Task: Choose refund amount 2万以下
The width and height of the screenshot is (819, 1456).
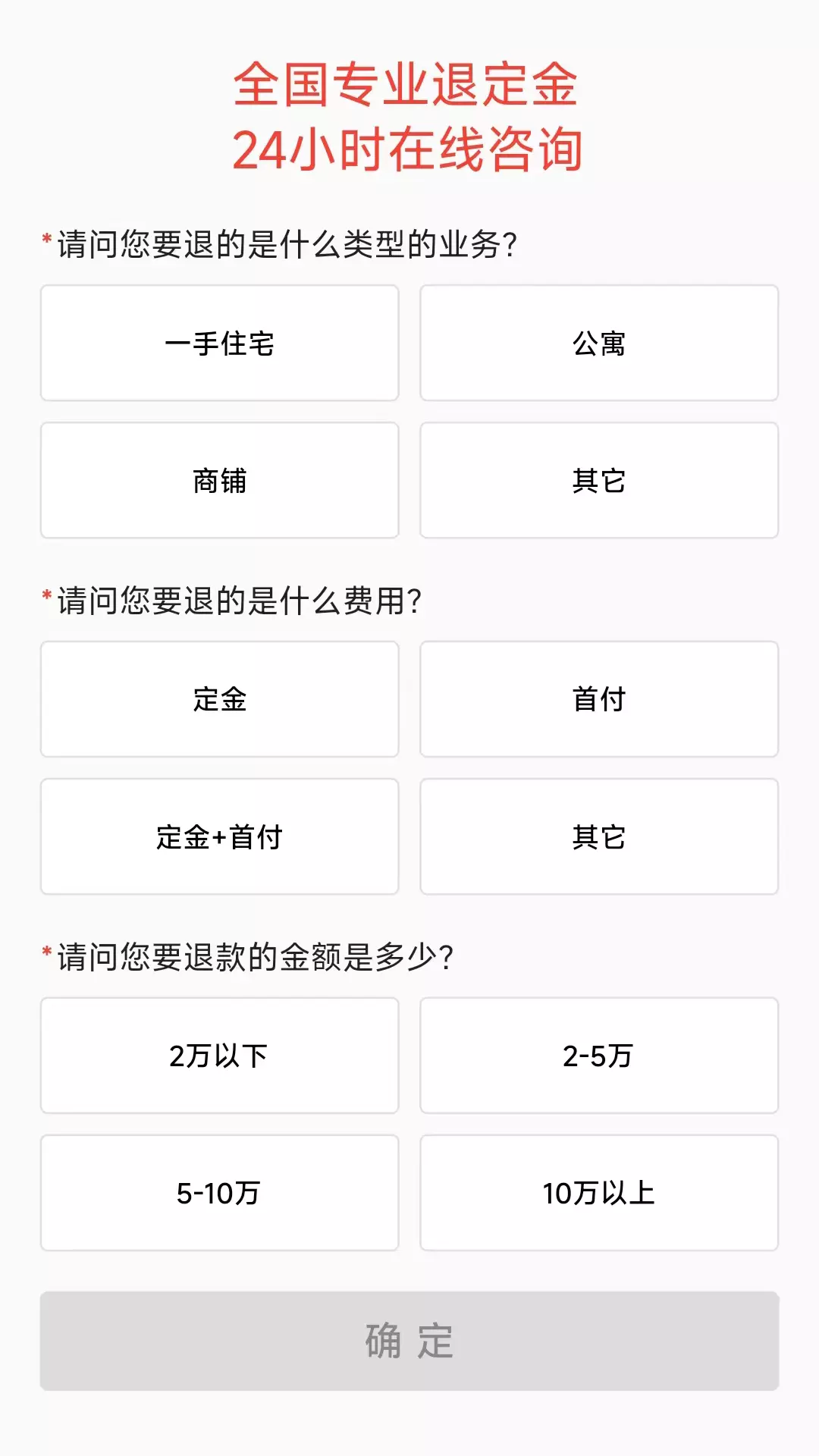Action: pos(219,1056)
